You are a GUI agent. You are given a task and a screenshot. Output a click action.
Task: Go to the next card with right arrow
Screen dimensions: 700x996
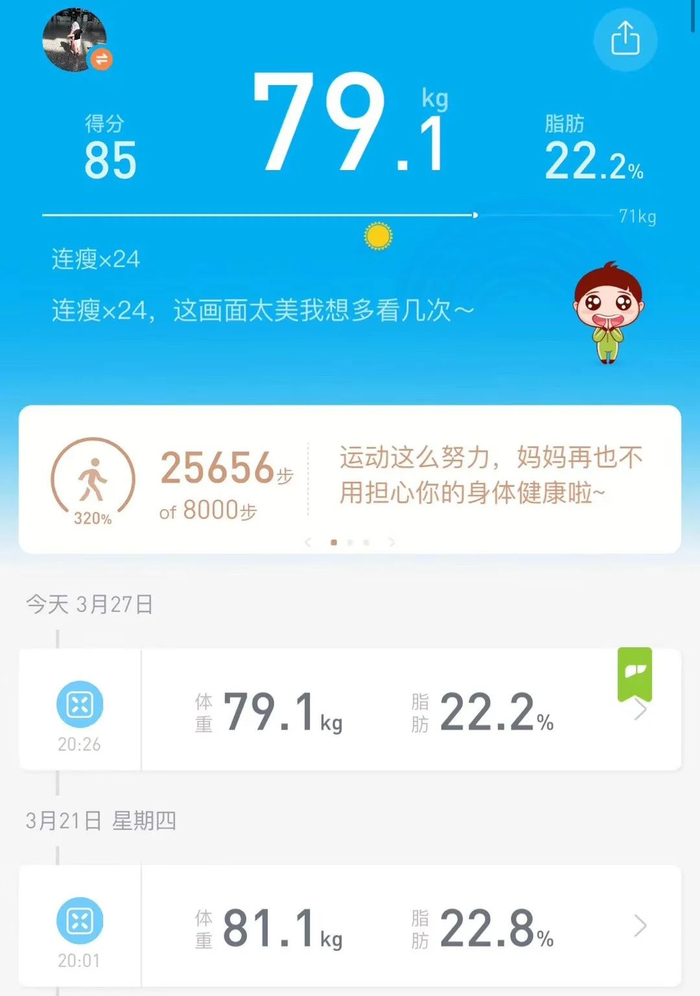(391, 542)
